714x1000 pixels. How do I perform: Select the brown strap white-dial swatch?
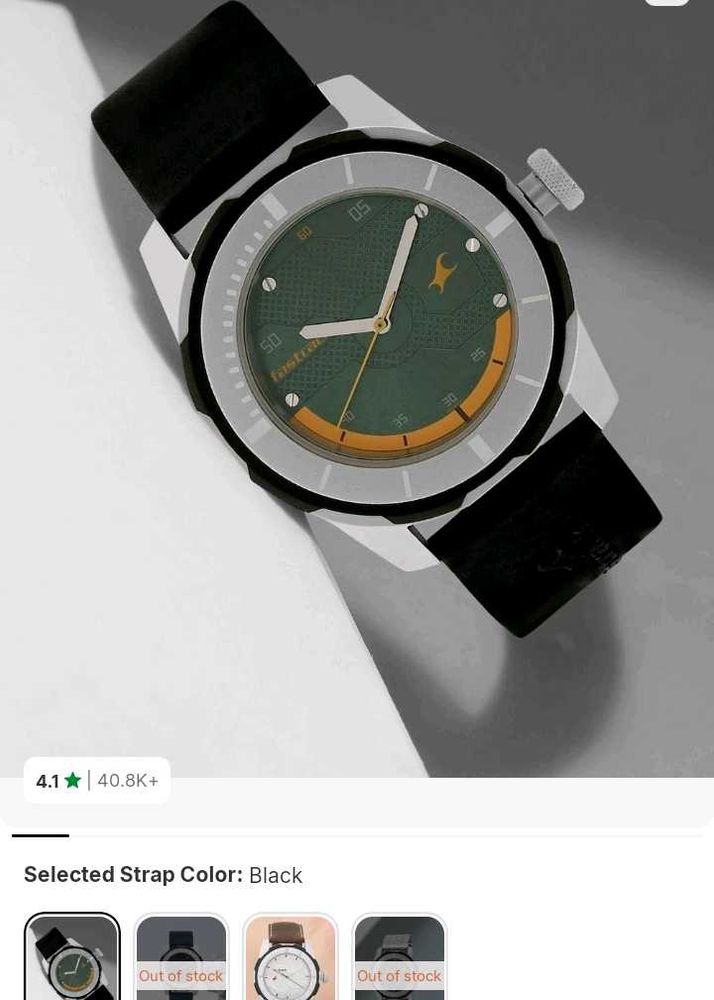click(x=290, y=958)
